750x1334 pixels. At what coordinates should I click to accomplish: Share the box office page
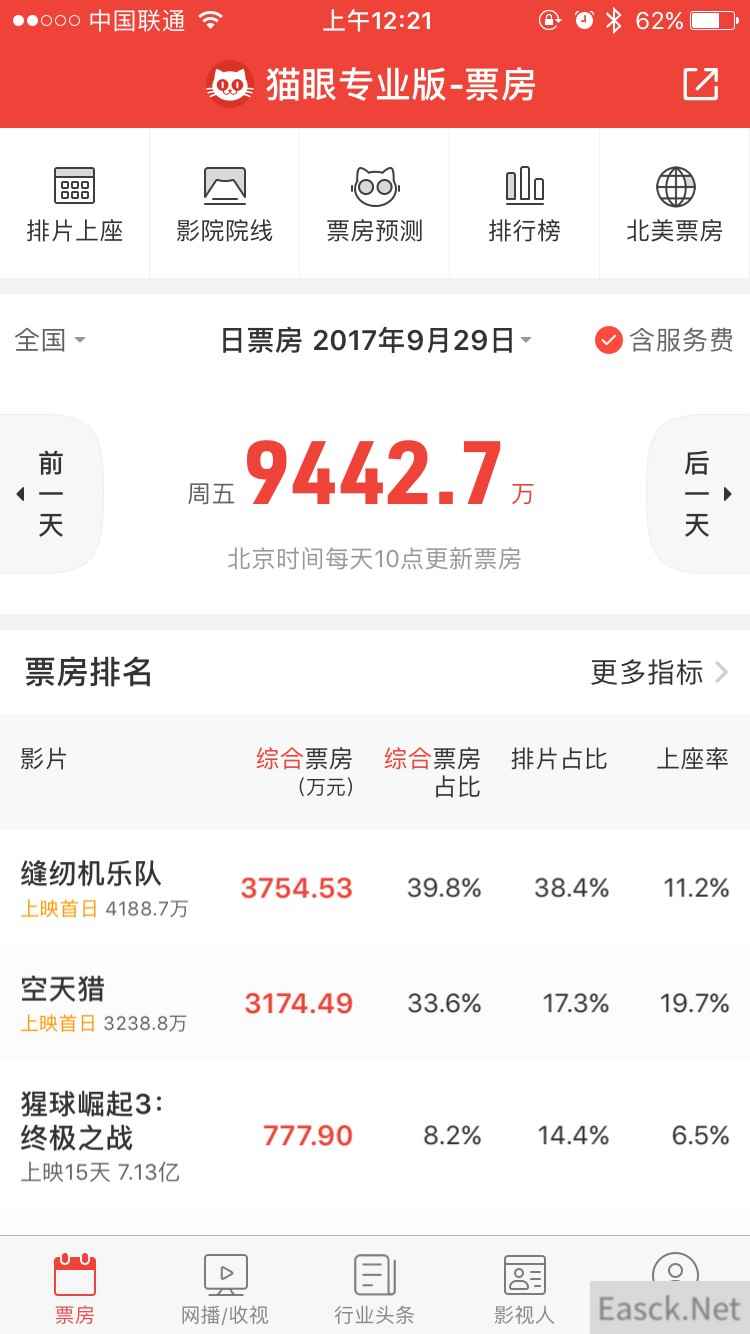(701, 85)
